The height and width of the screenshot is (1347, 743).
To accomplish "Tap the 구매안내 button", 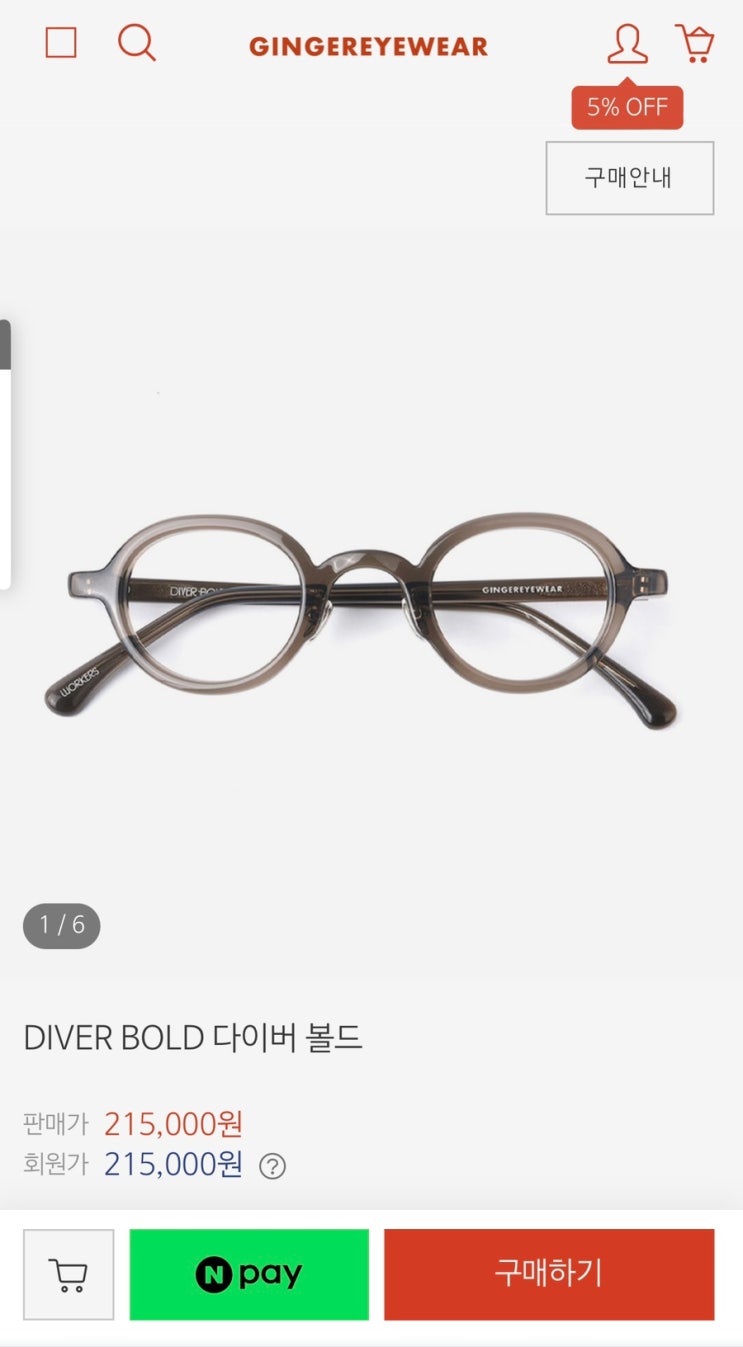I will [x=629, y=178].
